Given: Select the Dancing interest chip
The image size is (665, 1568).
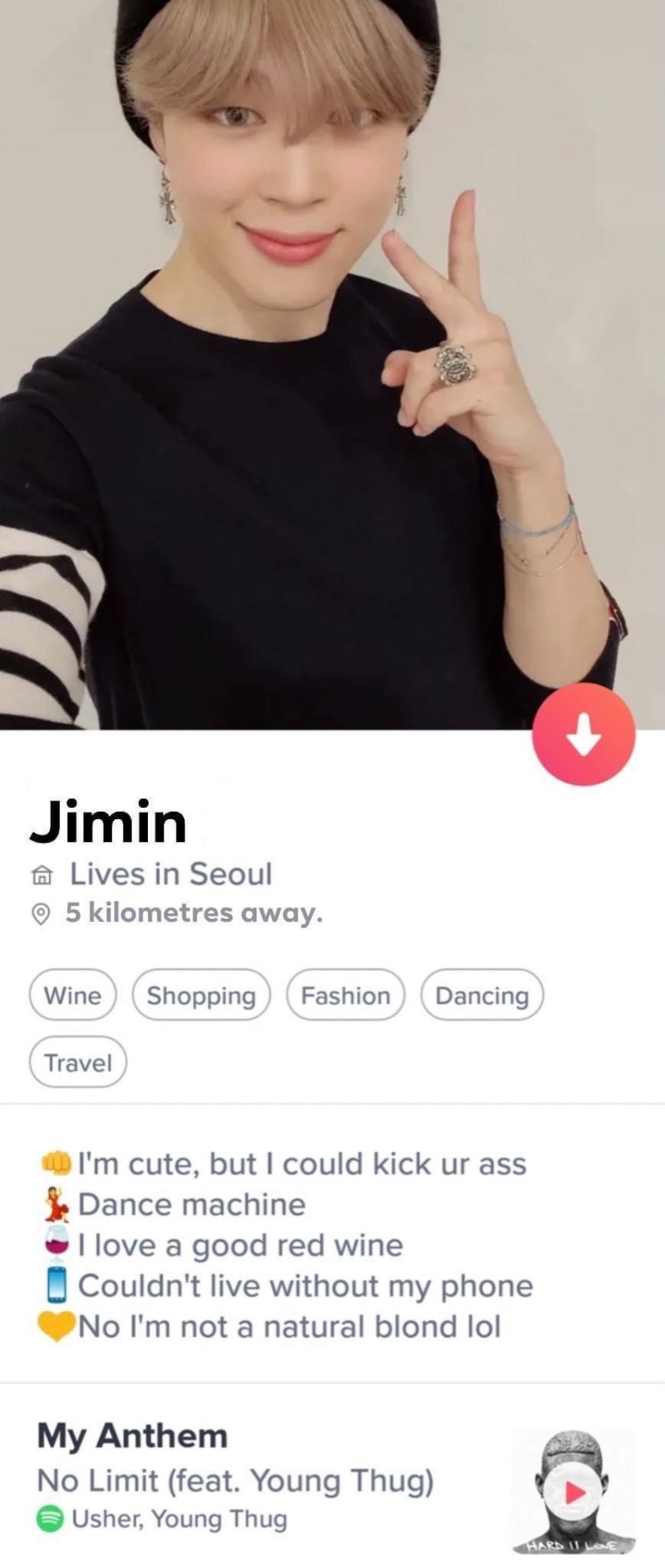Looking at the screenshot, I should pyautogui.click(x=482, y=995).
